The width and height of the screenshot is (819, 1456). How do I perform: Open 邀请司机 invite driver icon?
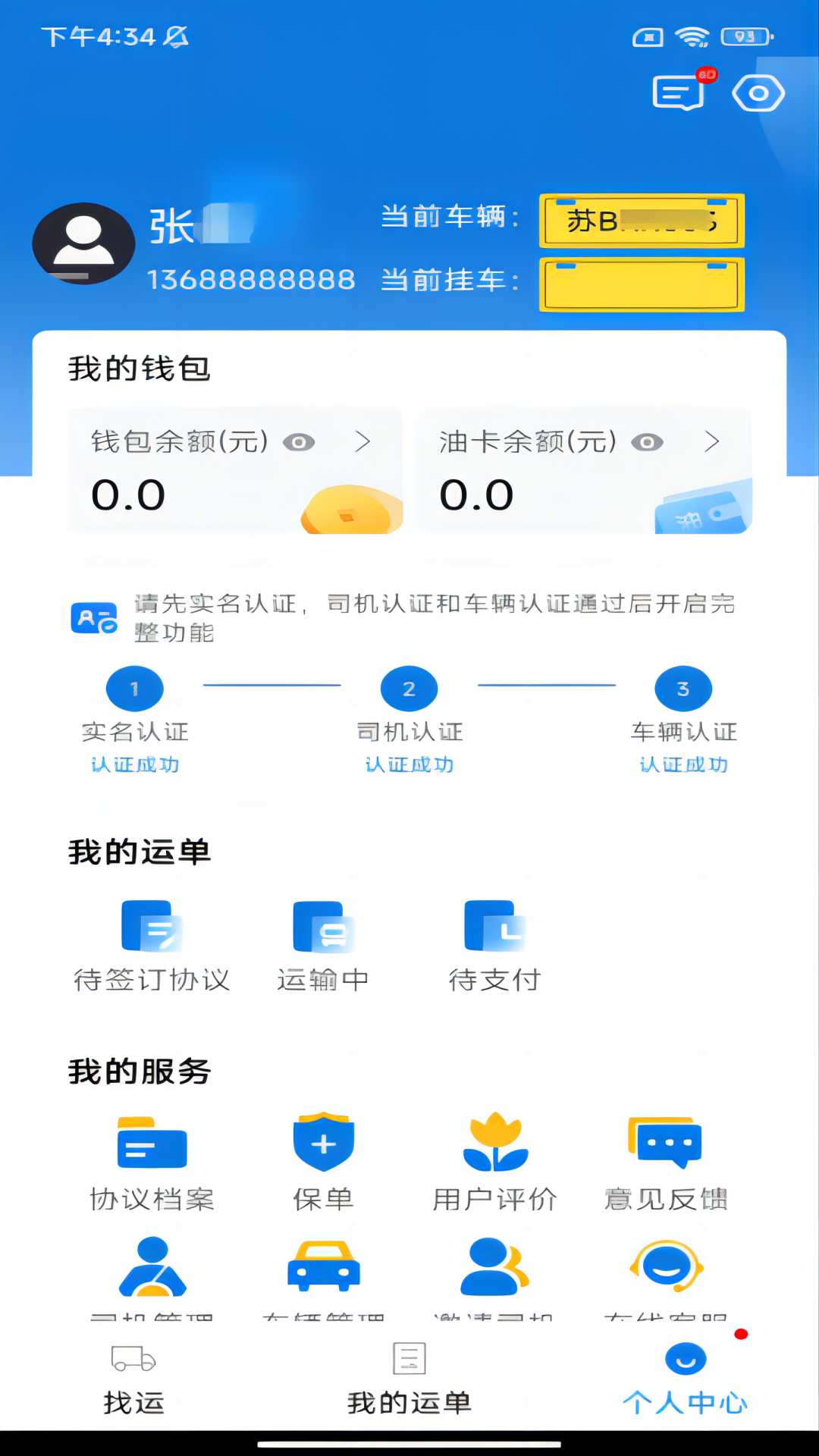[x=495, y=1266]
